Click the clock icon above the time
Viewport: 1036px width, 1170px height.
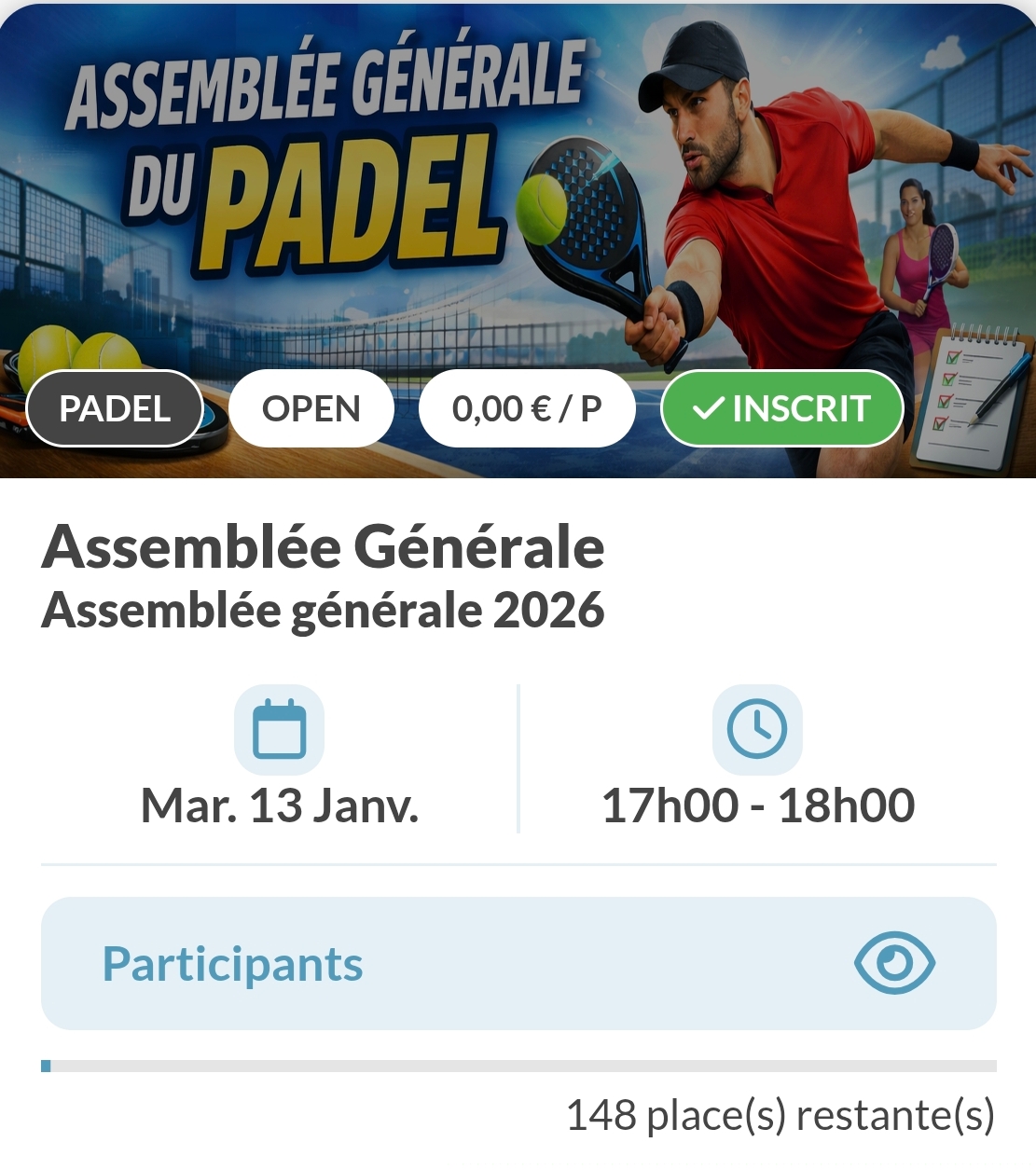[x=757, y=730]
